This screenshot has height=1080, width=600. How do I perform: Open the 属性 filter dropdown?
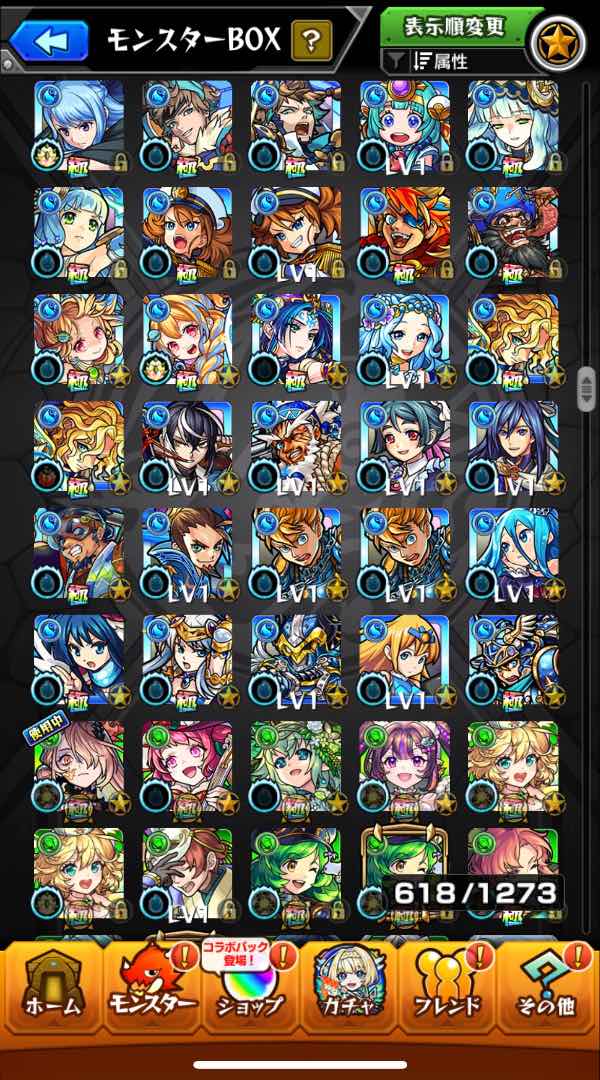(453, 61)
